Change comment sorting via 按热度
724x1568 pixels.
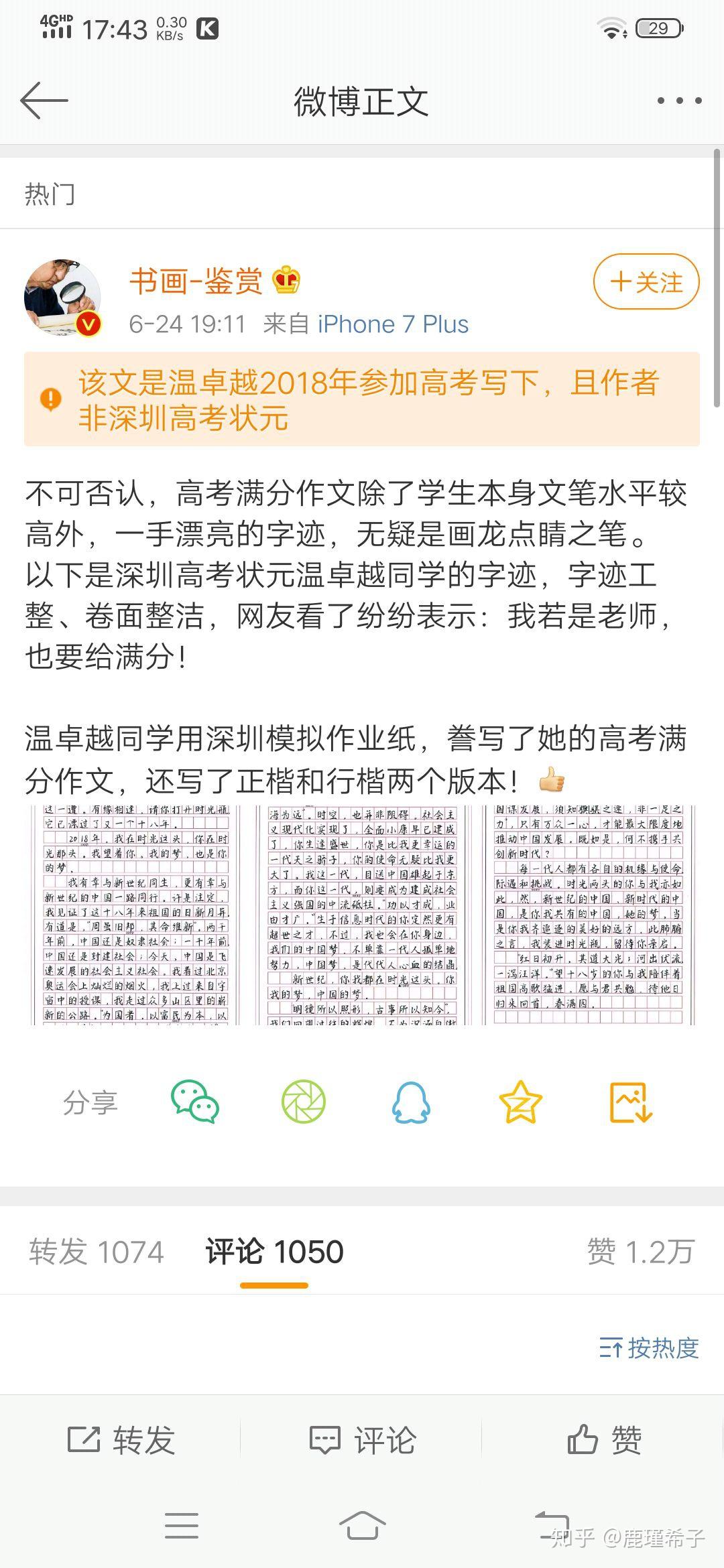click(x=649, y=1348)
